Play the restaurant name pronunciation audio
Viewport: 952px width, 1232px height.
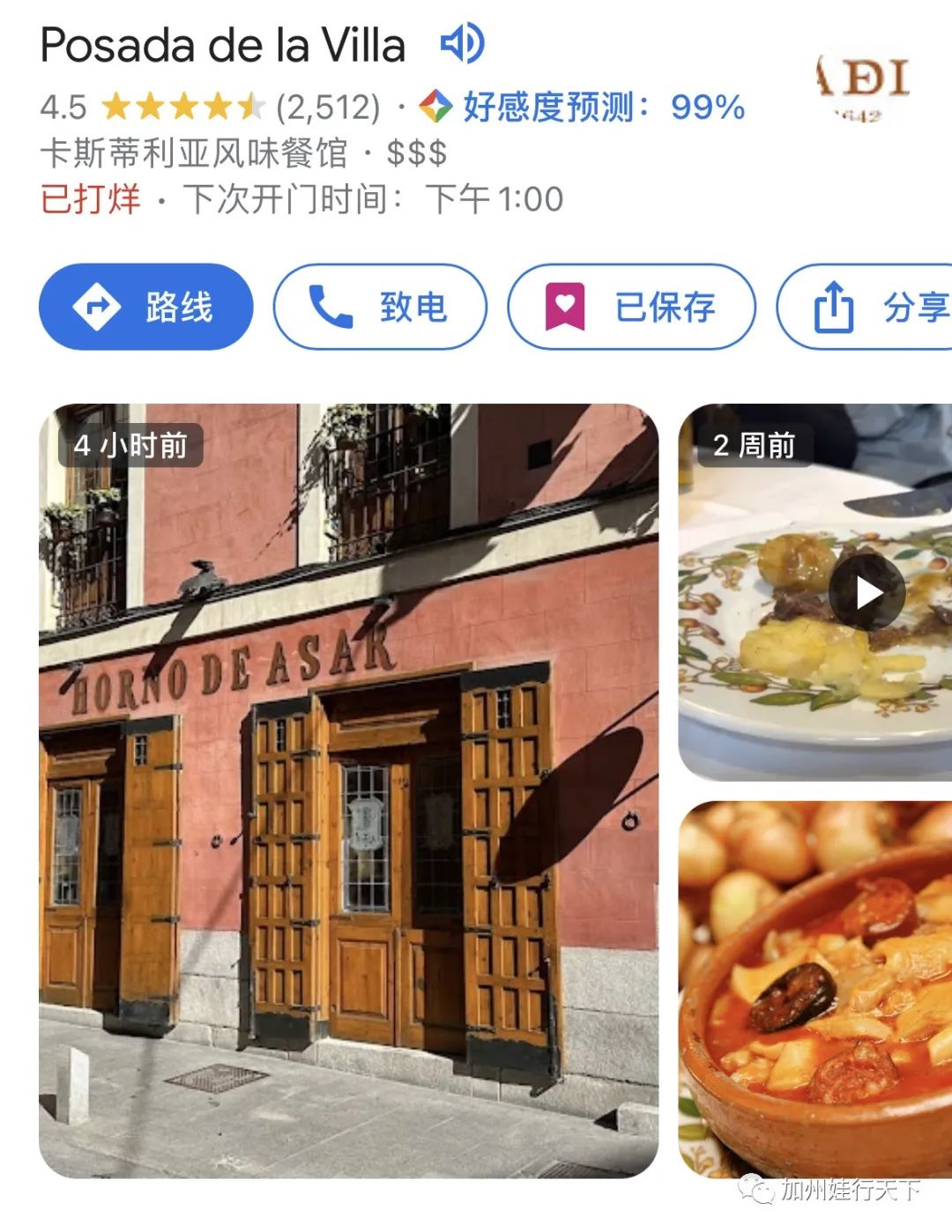[x=462, y=43]
